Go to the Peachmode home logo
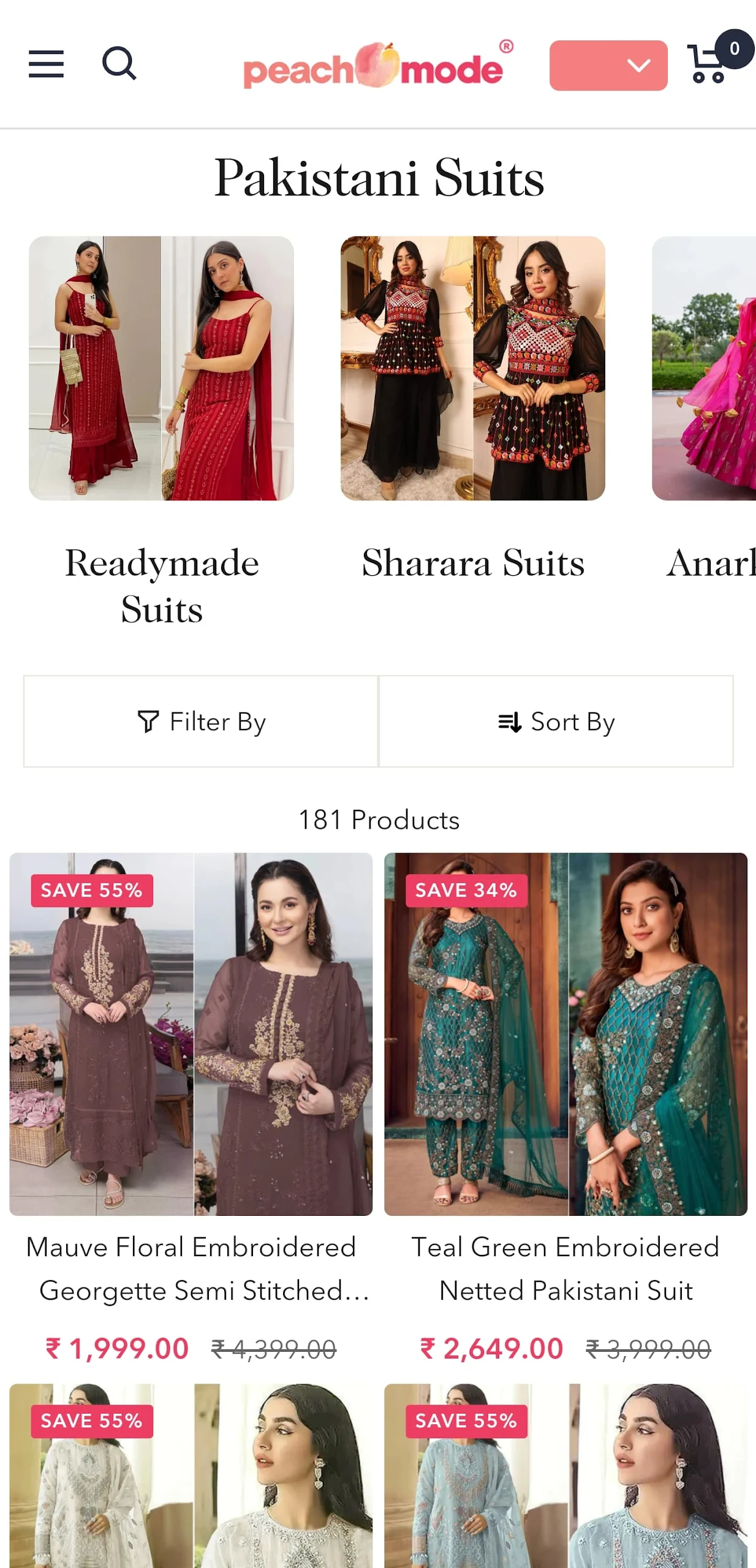The image size is (756, 1568). click(x=378, y=66)
